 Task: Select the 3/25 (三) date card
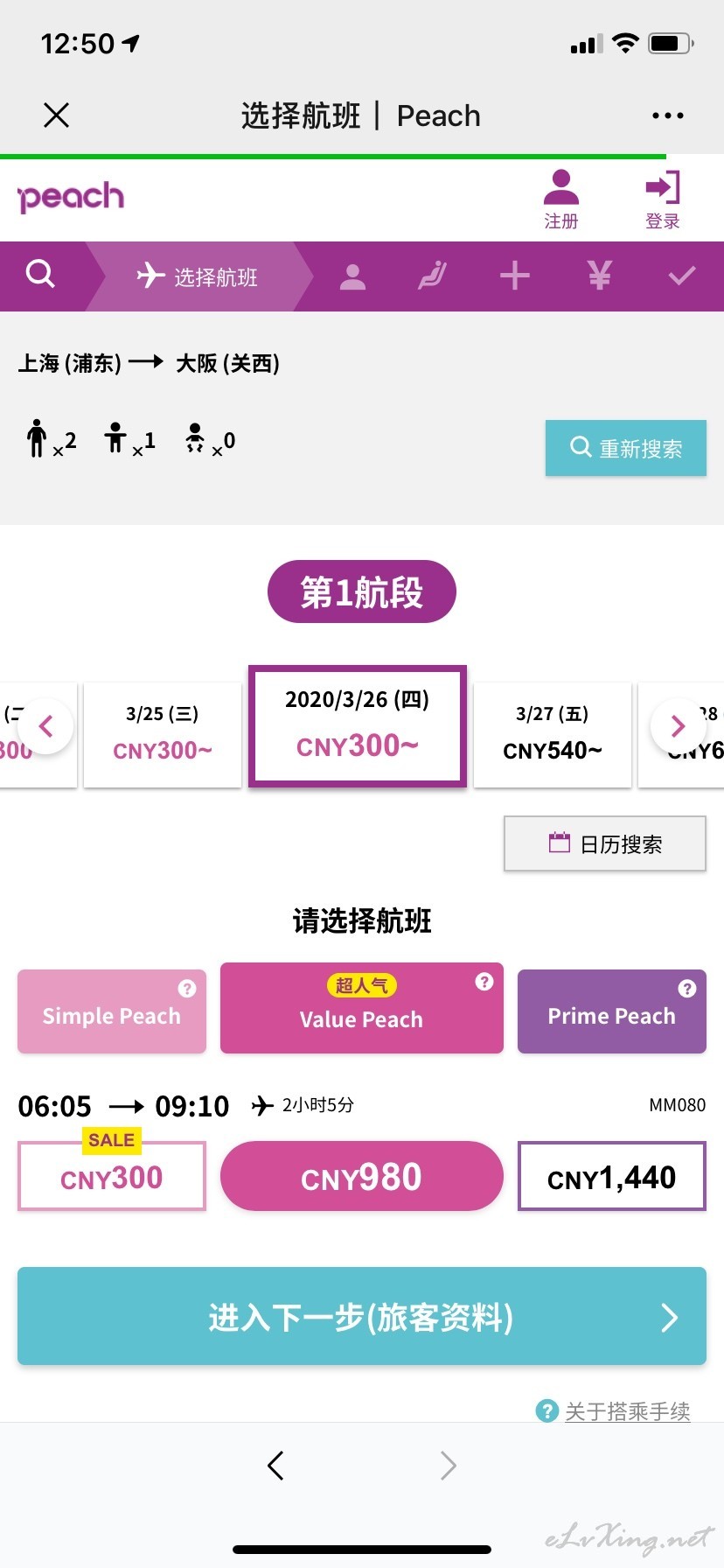coord(163,735)
